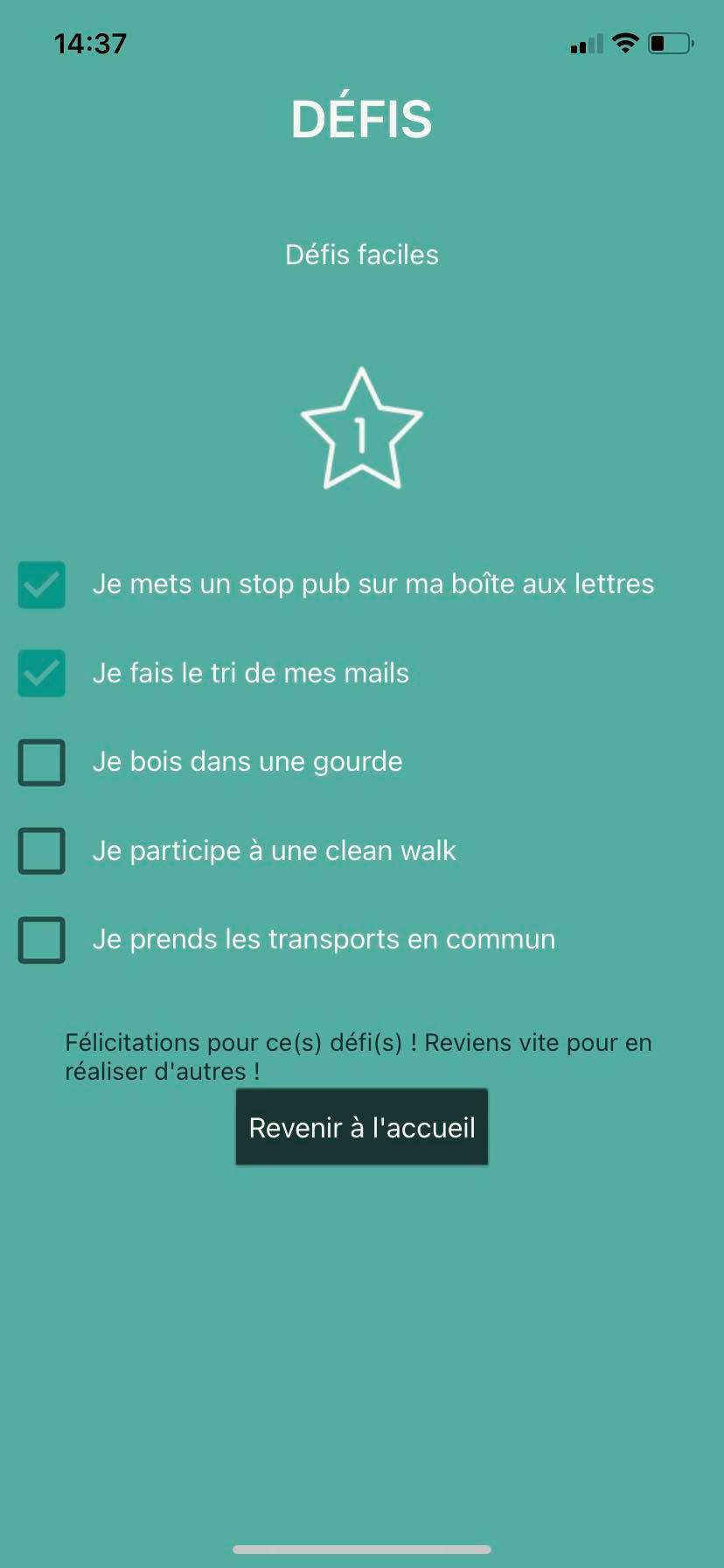
Task: Uncheck the stop pub letterbox challenge
Action: (x=42, y=584)
